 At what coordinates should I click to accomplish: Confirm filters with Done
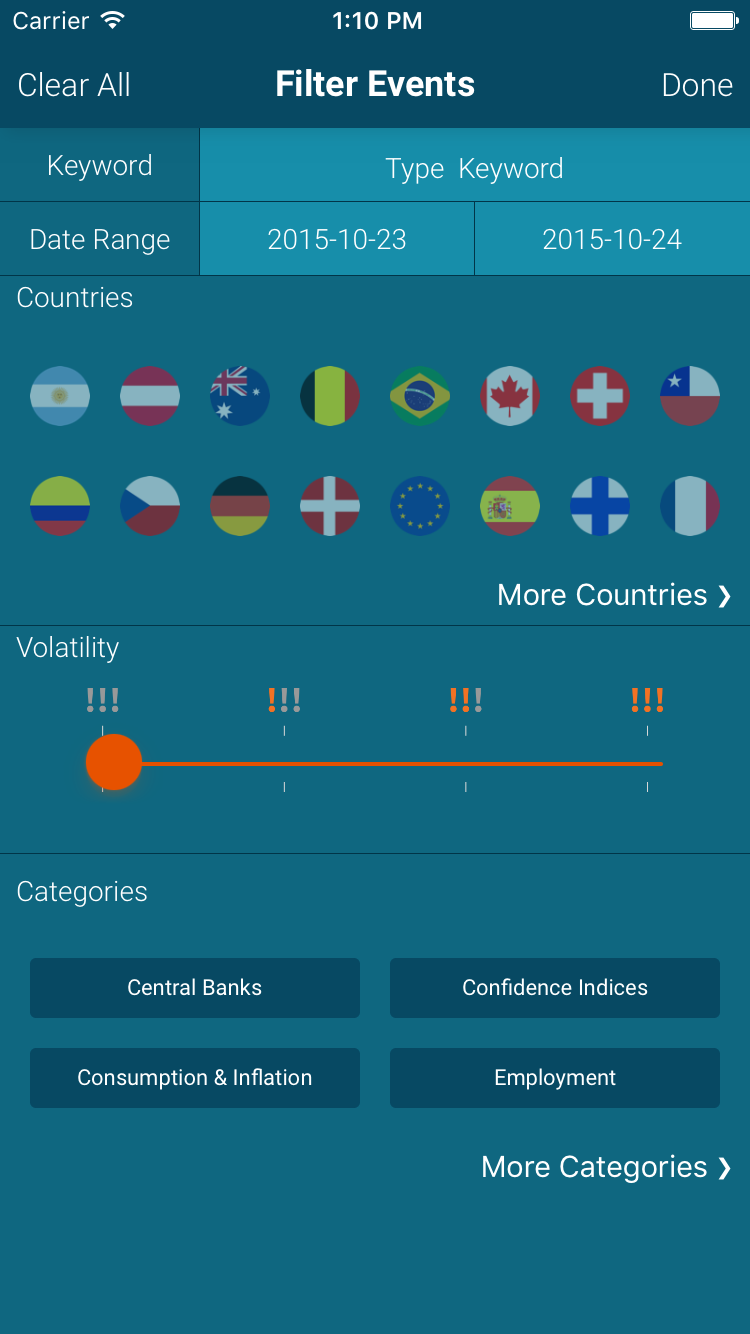697,85
